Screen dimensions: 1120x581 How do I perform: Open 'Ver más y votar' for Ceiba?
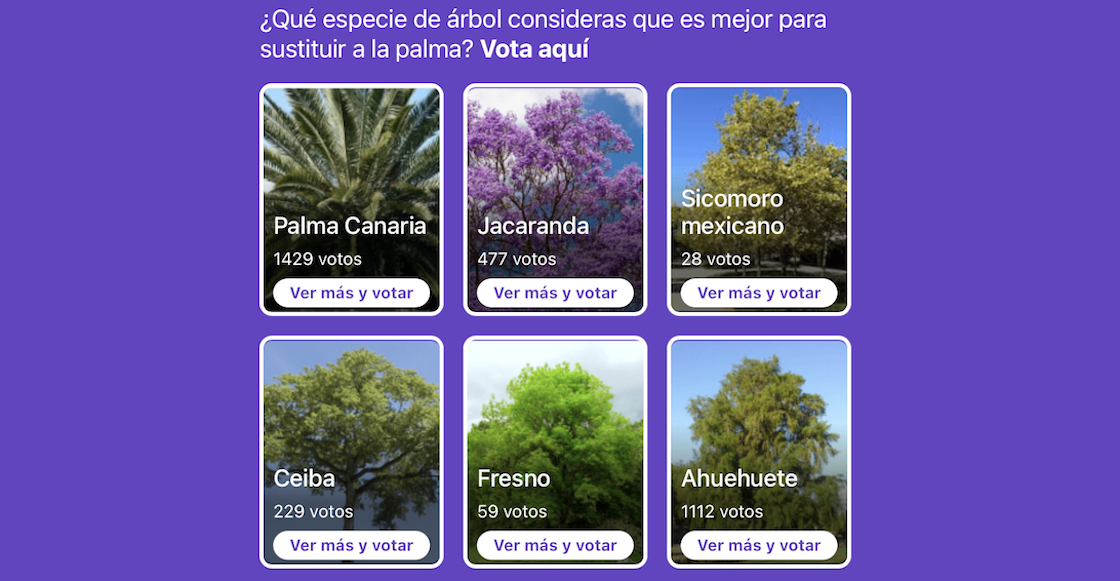351,545
